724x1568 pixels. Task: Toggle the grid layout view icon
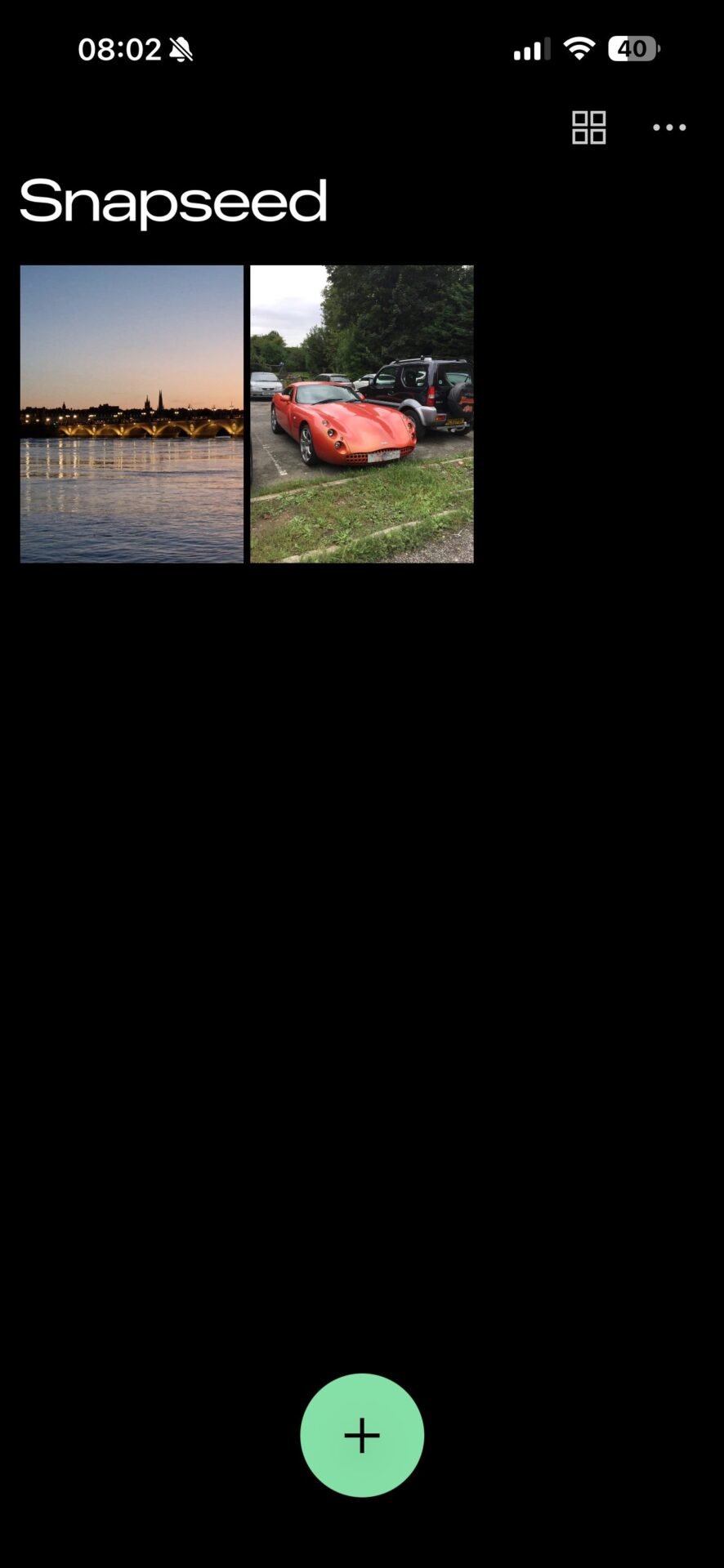[588, 127]
